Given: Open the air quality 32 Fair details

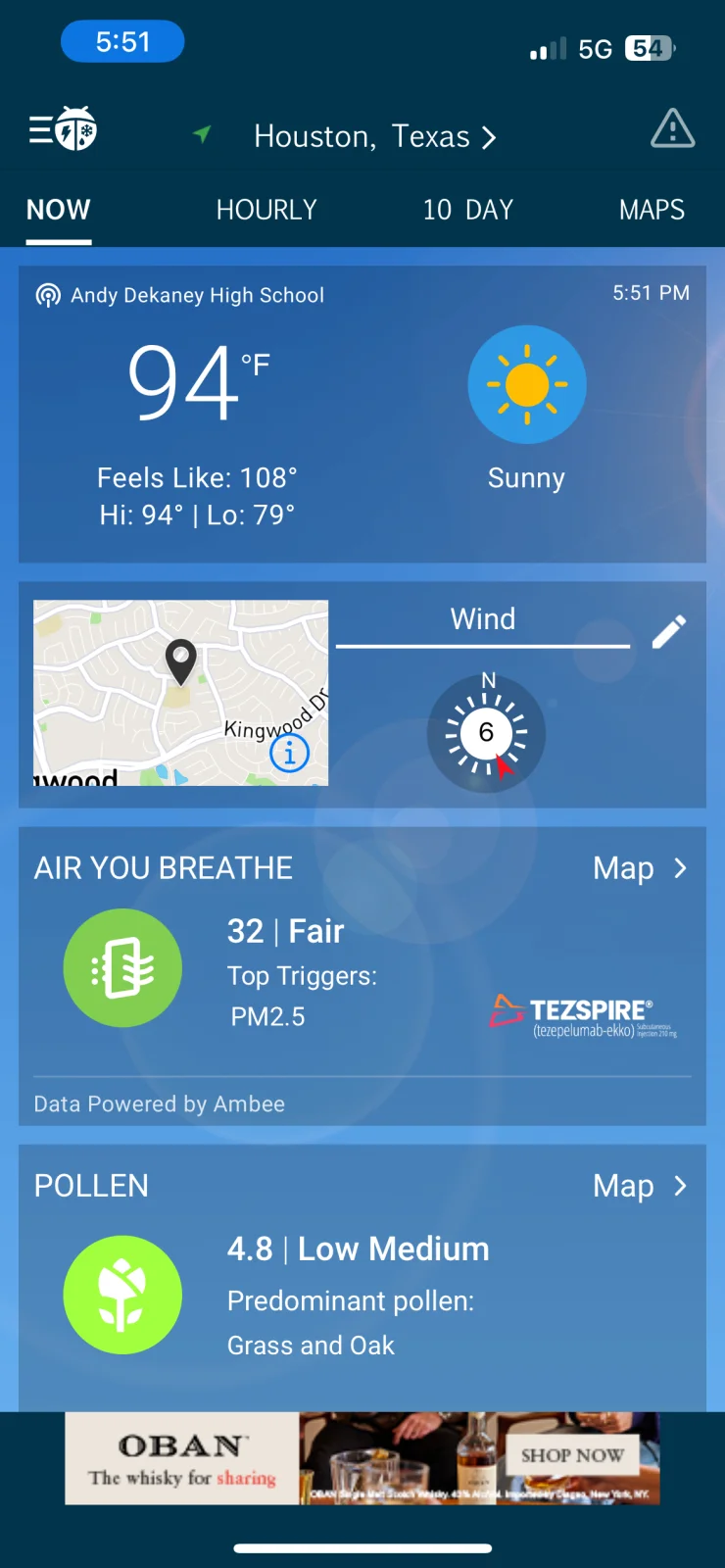Looking at the screenshot, I should pos(286,931).
